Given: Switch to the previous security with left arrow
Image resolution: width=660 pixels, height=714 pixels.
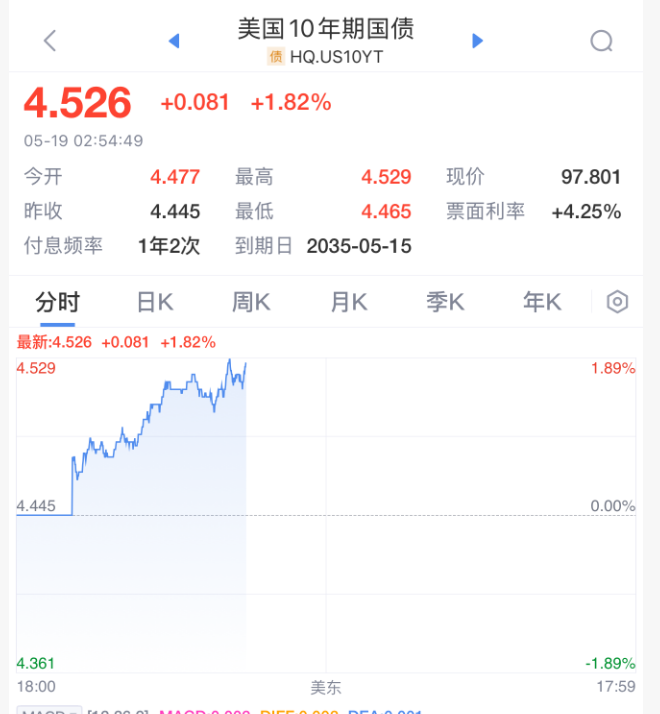Looking at the screenshot, I should coord(173,40).
